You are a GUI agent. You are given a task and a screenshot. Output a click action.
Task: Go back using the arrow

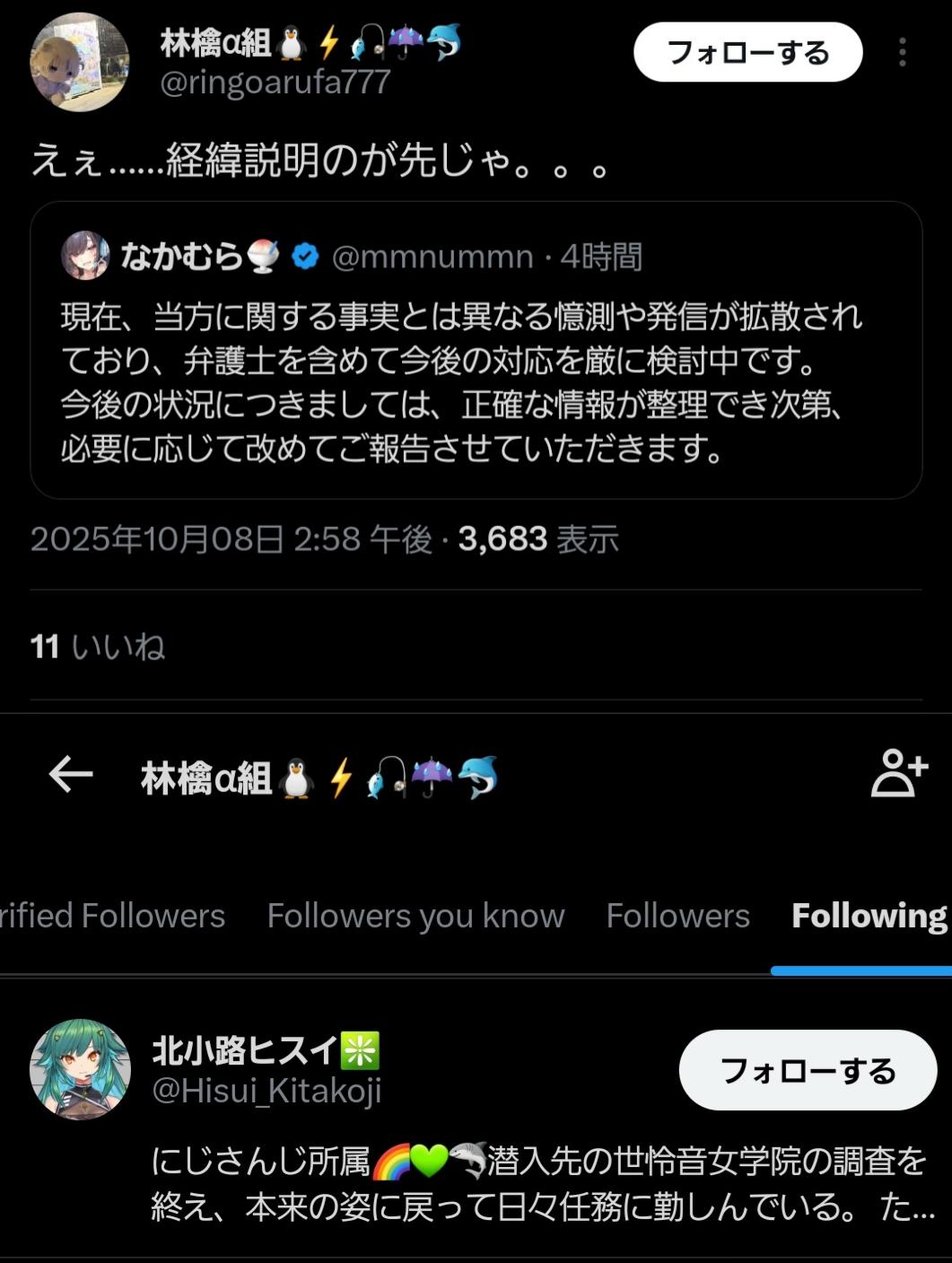click(x=71, y=775)
